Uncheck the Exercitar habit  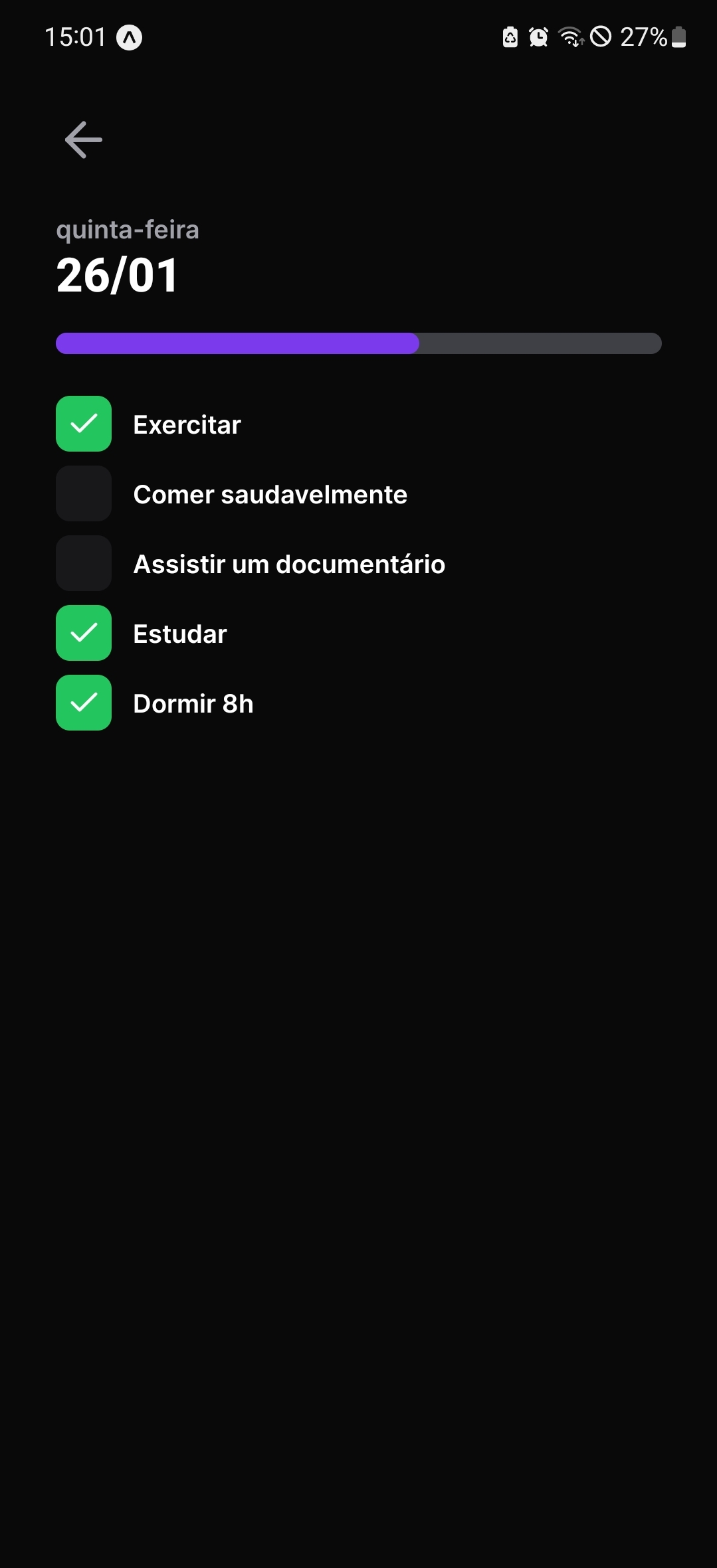84,424
